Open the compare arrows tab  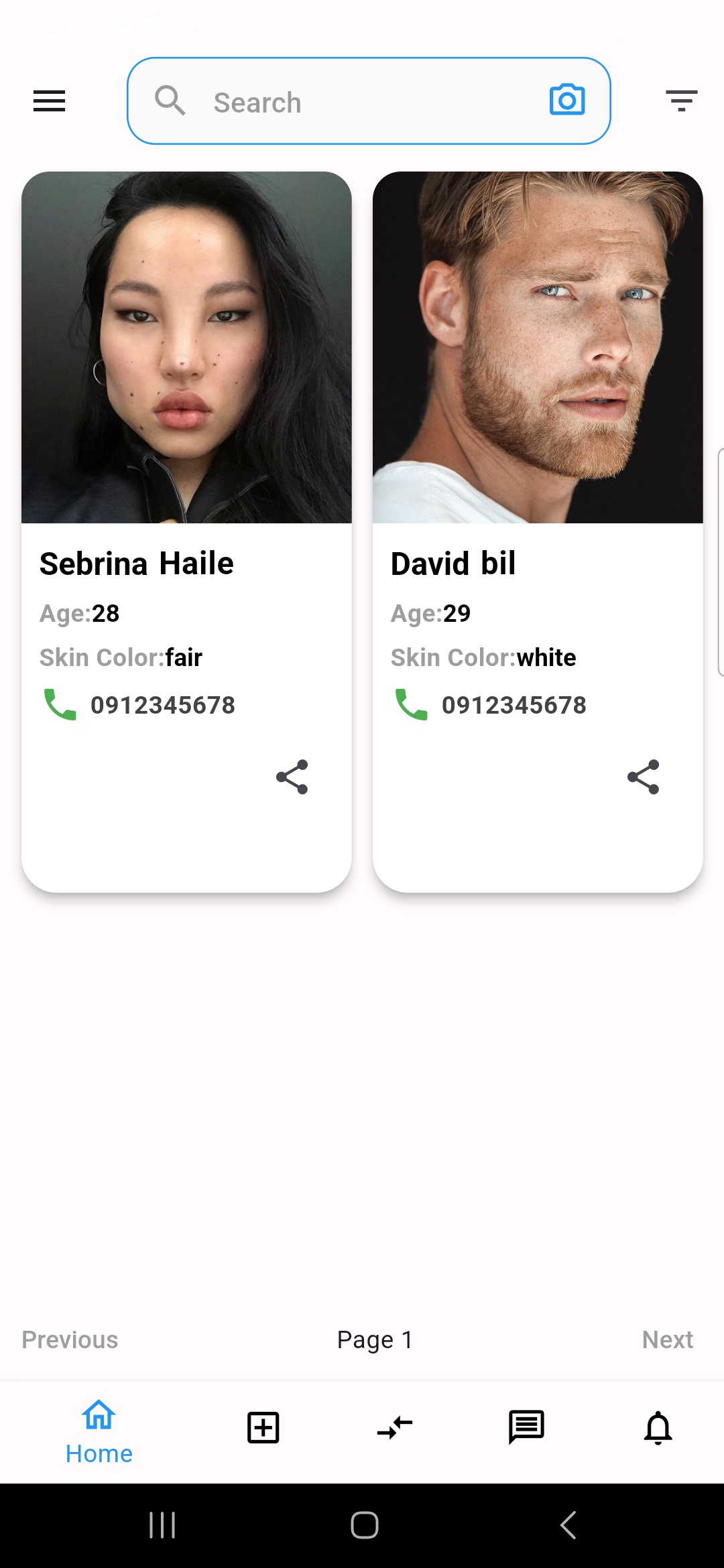[x=395, y=1427]
